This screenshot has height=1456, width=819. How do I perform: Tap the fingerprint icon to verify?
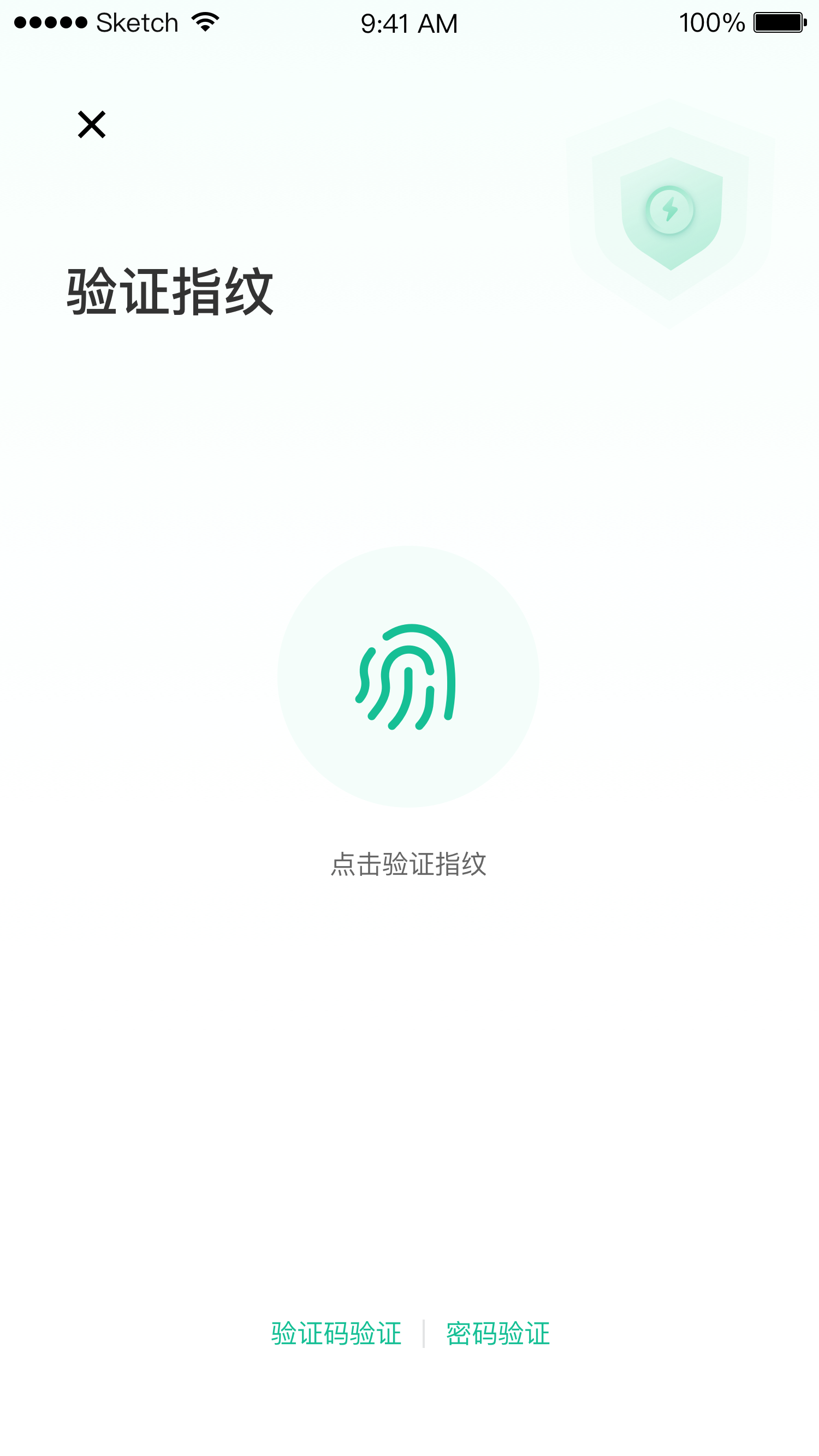click(x=408, y=677)
